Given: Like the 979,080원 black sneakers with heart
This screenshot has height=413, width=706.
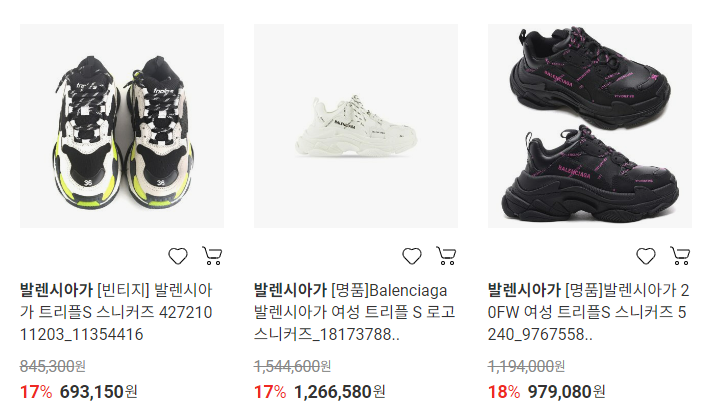Looking at the screenshot, I should pyautogui.click(x=646, y=256).
